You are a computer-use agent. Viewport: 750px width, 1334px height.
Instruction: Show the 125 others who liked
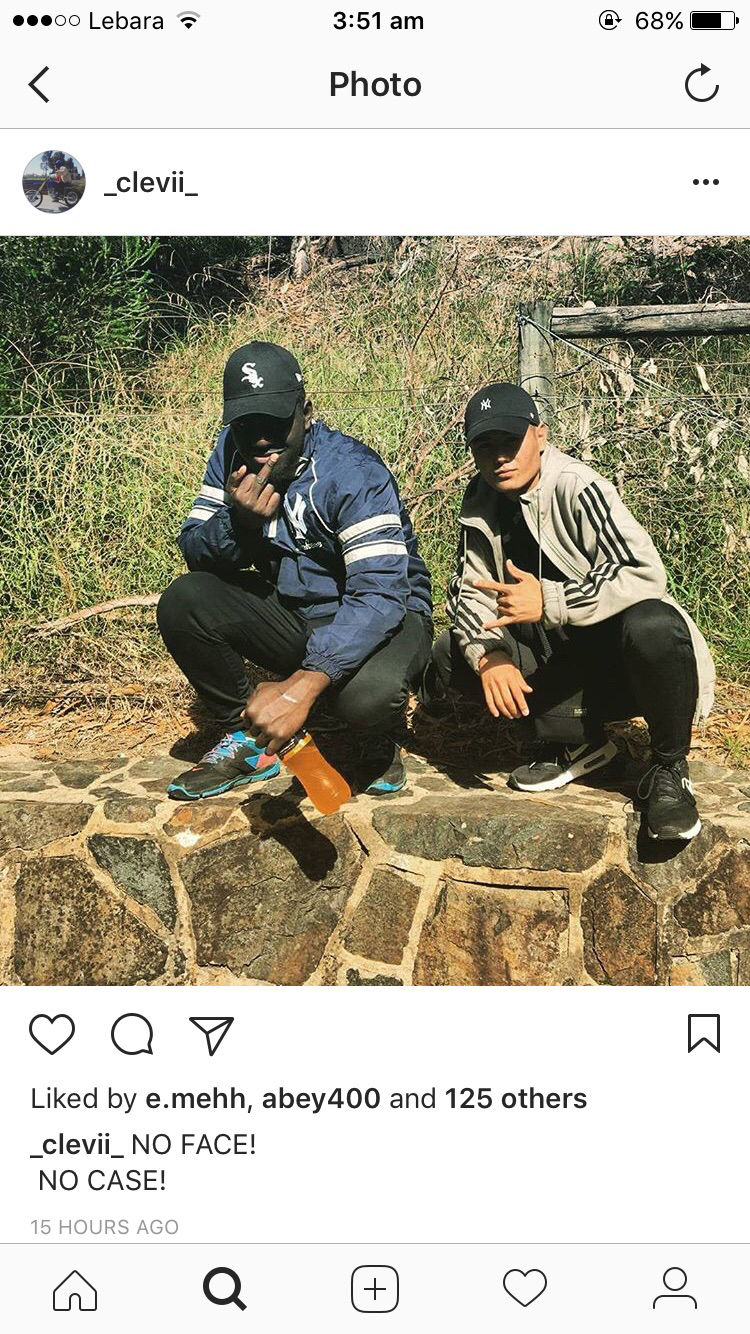coord(515,1099)
